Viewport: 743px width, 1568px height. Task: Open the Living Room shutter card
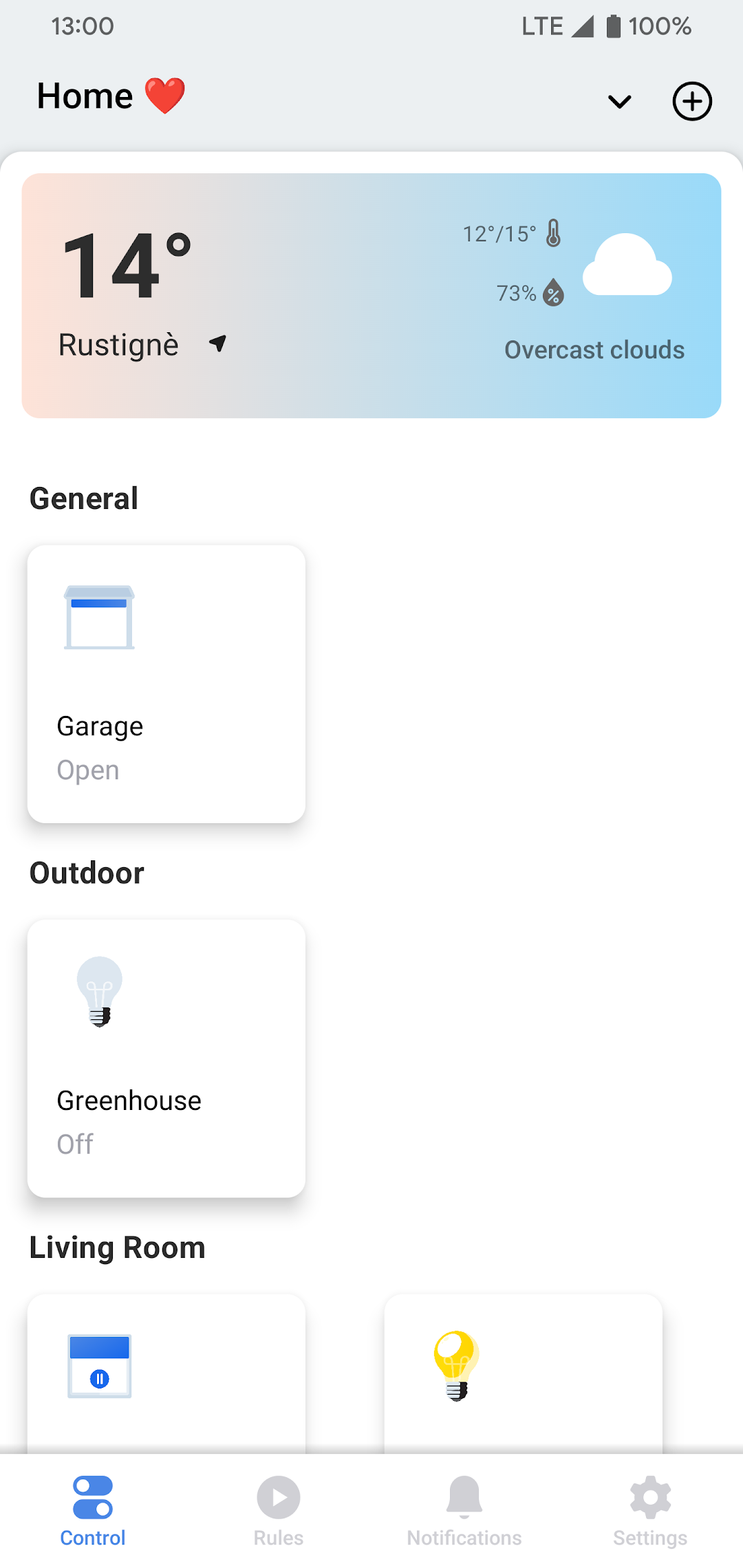[166, 1374]
